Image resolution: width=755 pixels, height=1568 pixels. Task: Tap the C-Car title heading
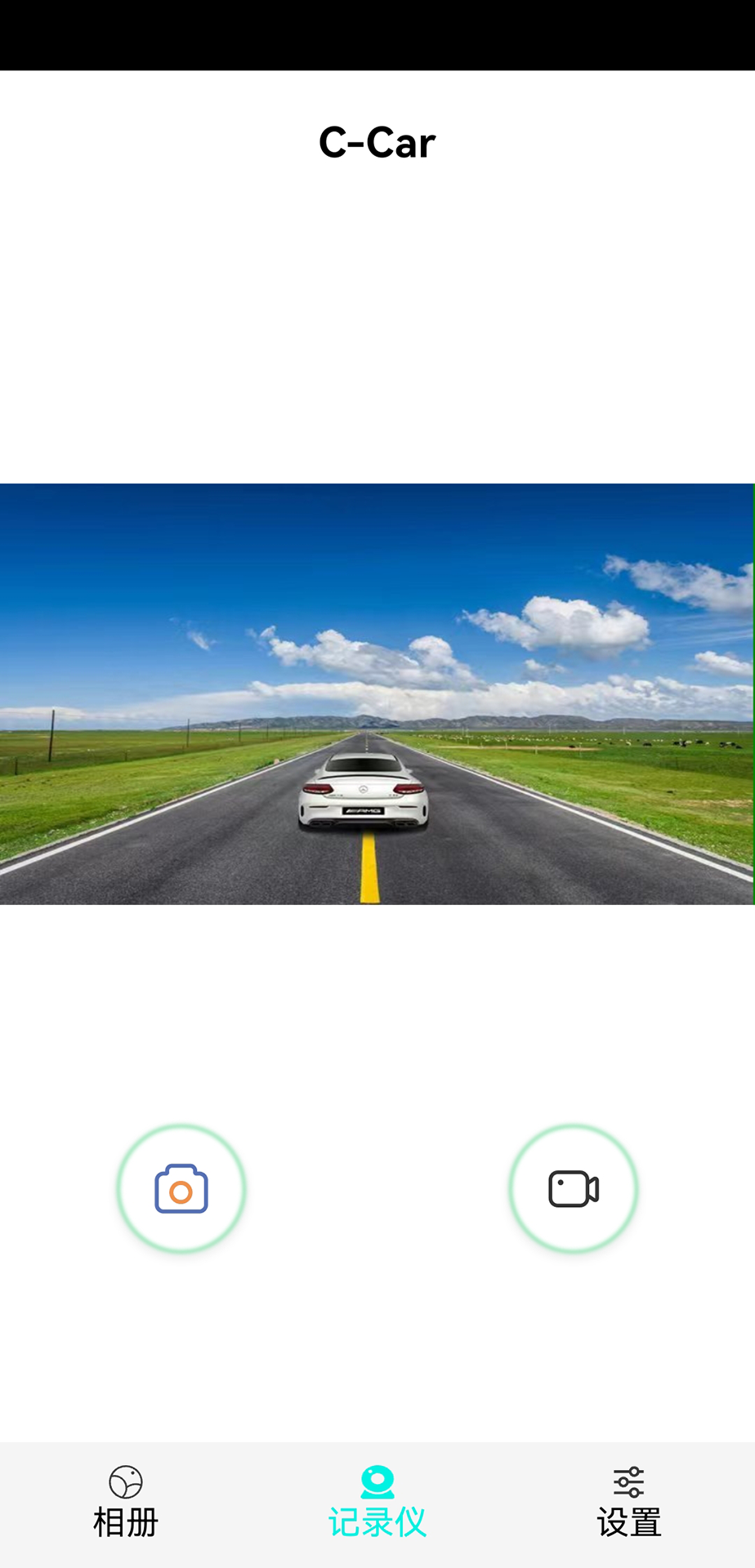pyautogui.click(x=377, y=141)
